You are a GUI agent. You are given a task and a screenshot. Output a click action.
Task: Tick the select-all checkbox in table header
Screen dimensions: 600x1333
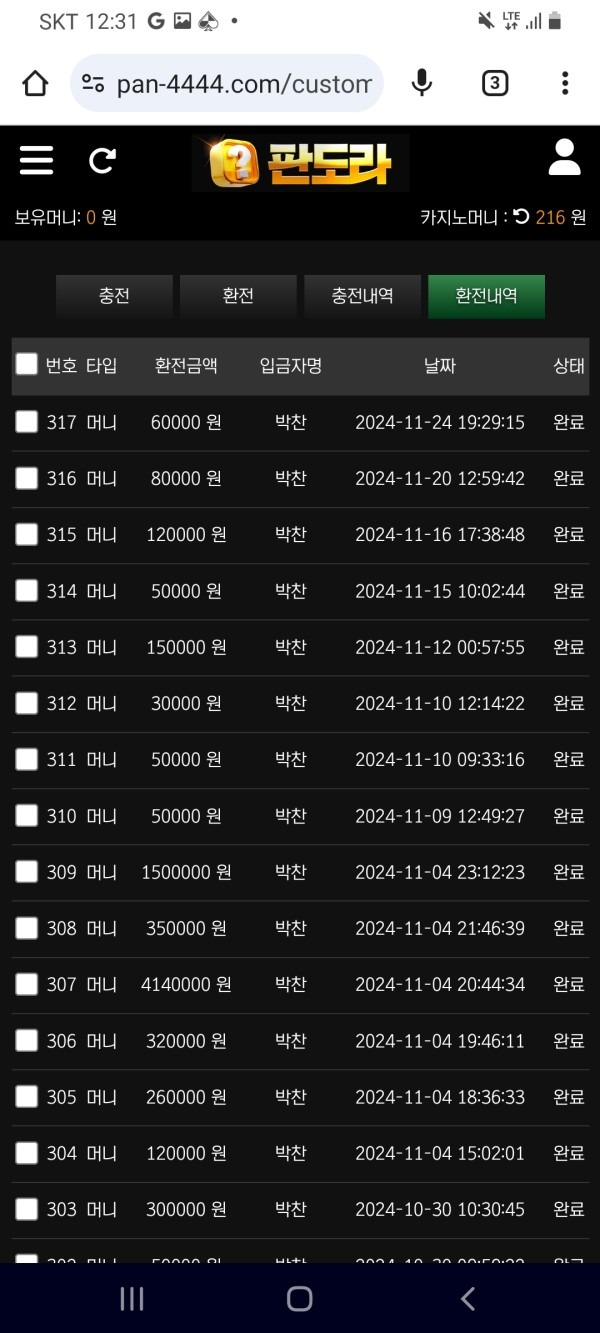pos(27,364)
